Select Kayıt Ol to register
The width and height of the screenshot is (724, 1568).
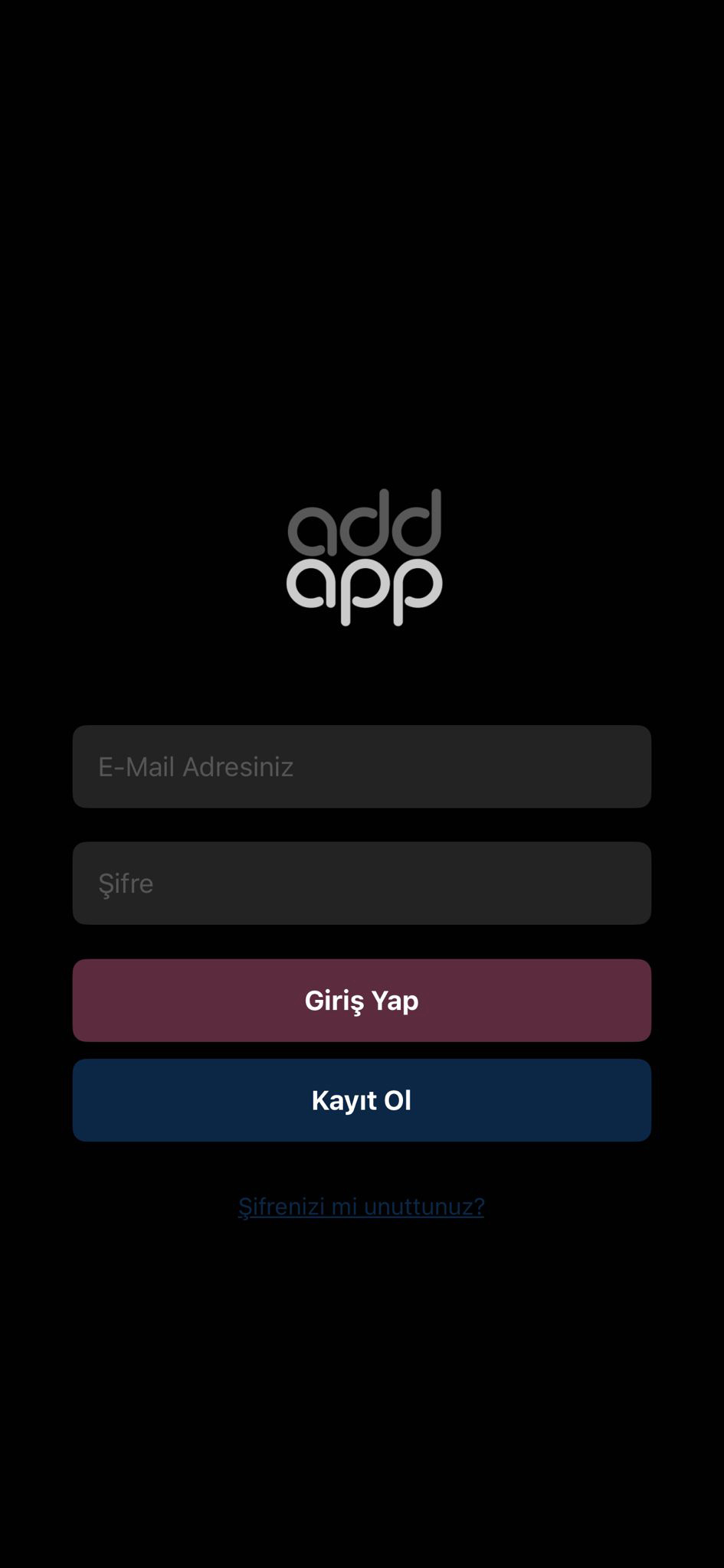pyautogui.click(x=362, y=1100)
